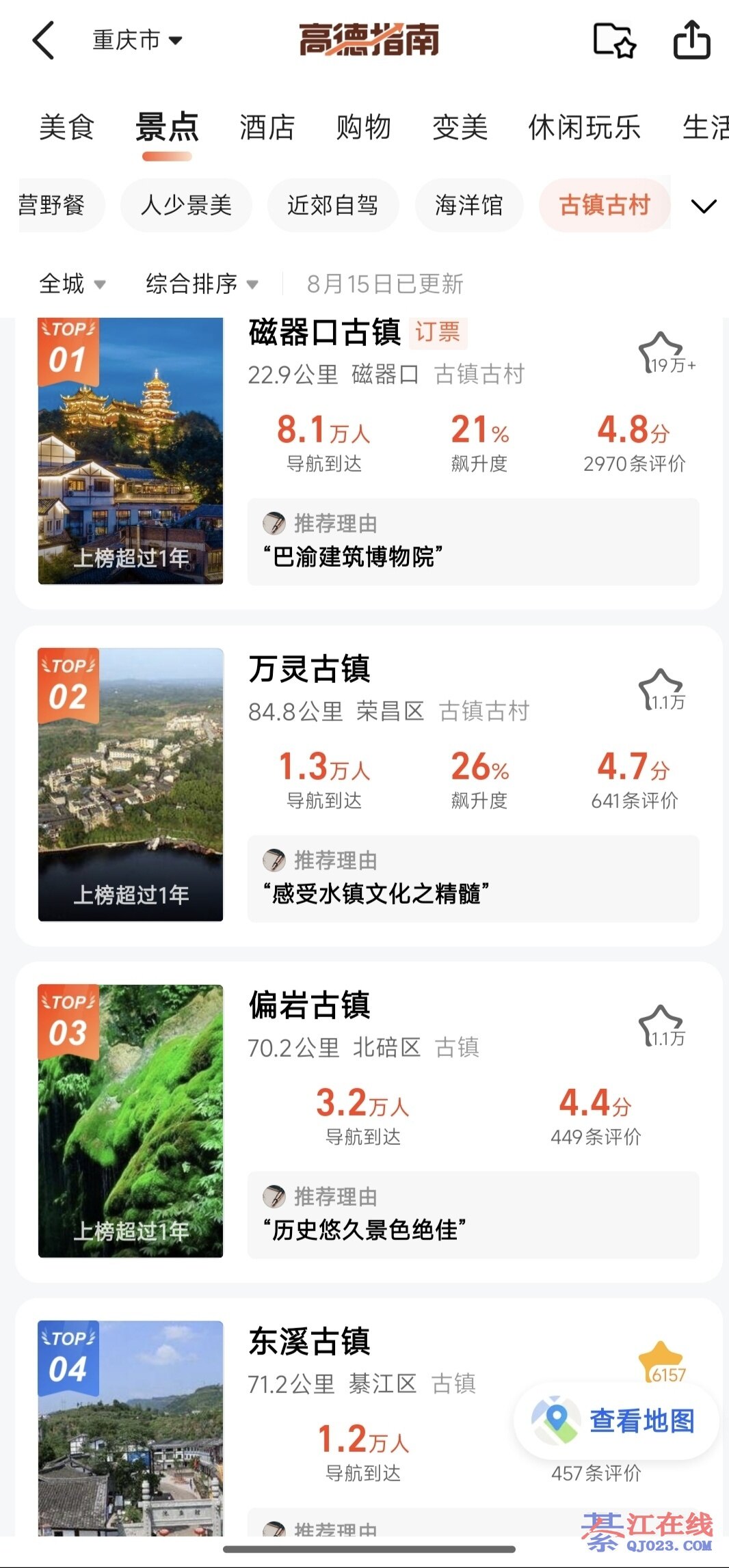Switch to the 购物 tab
Image resolution: width=729 pixels, height=1568 pixels.
pos(363,127)
